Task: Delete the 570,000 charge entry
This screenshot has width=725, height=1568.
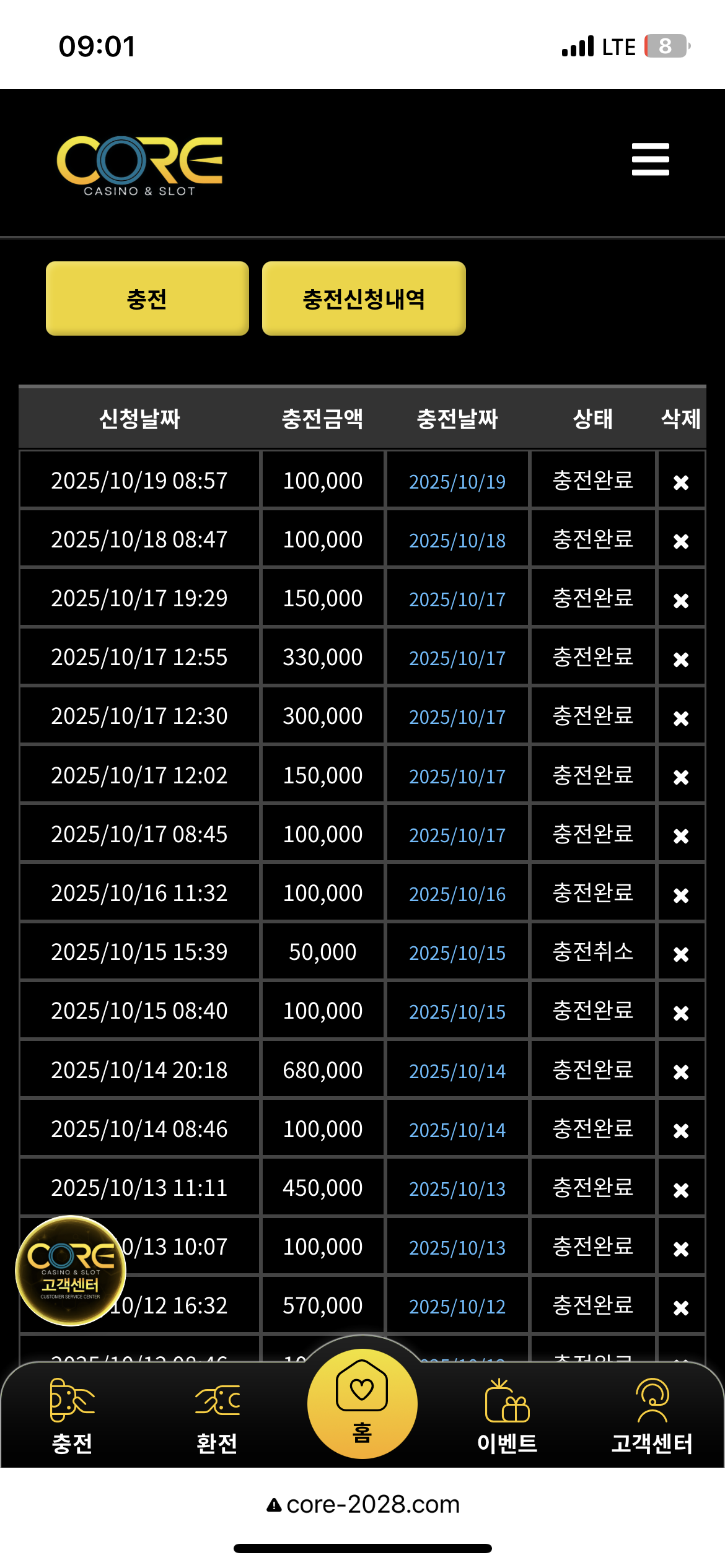Action: coord(680,1307)
